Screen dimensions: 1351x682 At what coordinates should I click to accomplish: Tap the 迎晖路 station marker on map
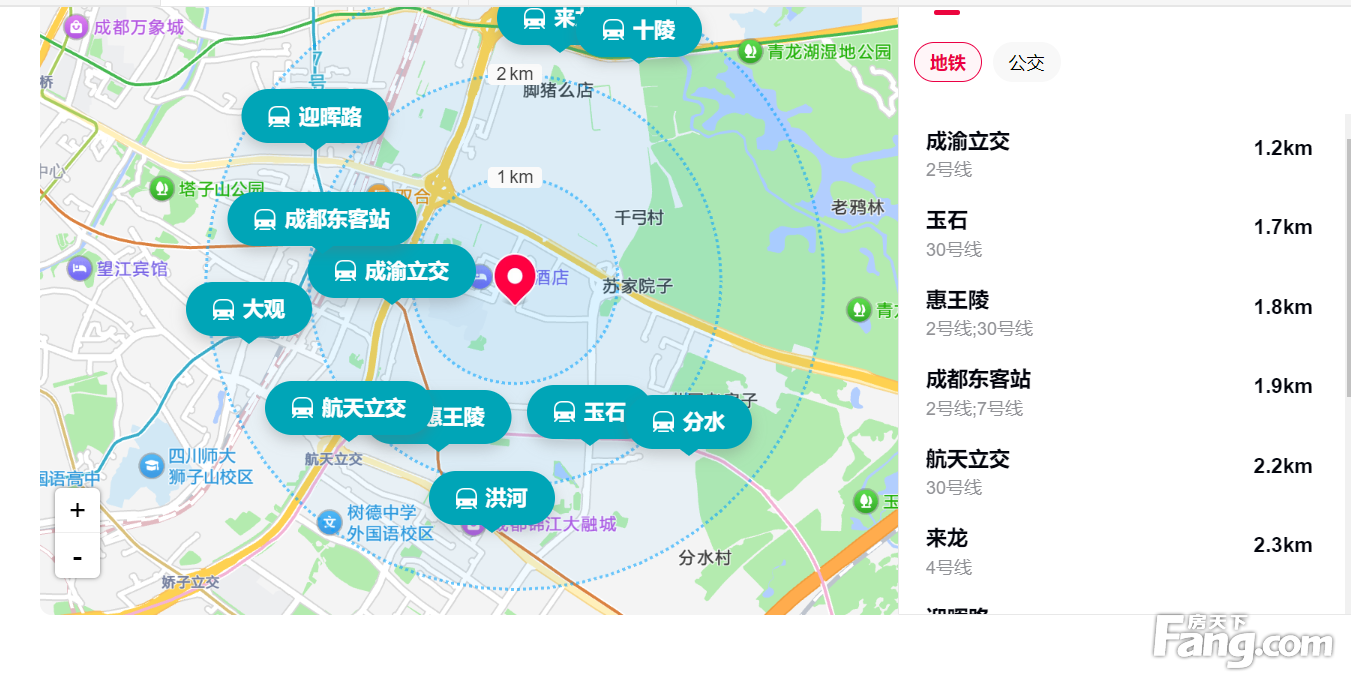point(315,117)
